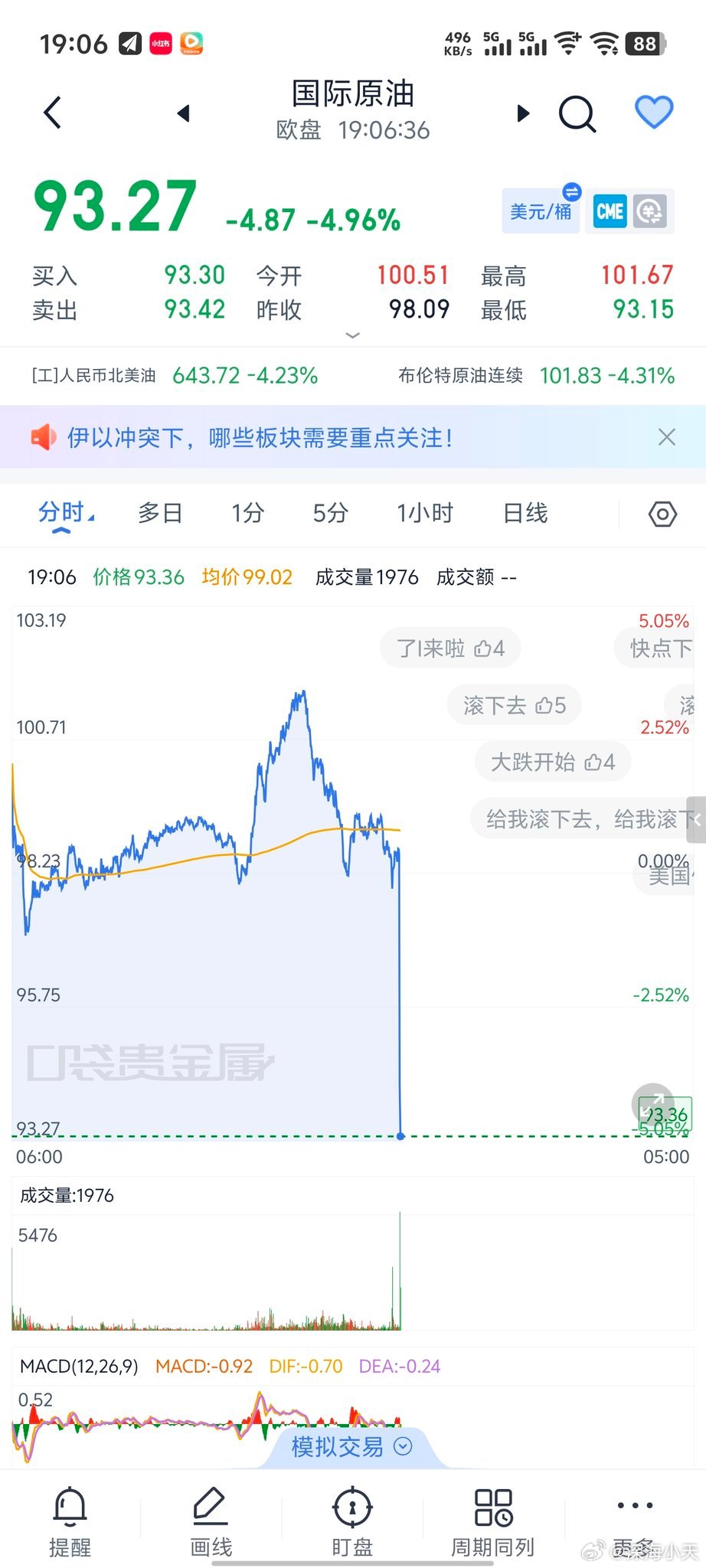This screenshot has height=1568, width=706.
Task: Tap the CME exchange badge icon
Action: coord(609,211)
